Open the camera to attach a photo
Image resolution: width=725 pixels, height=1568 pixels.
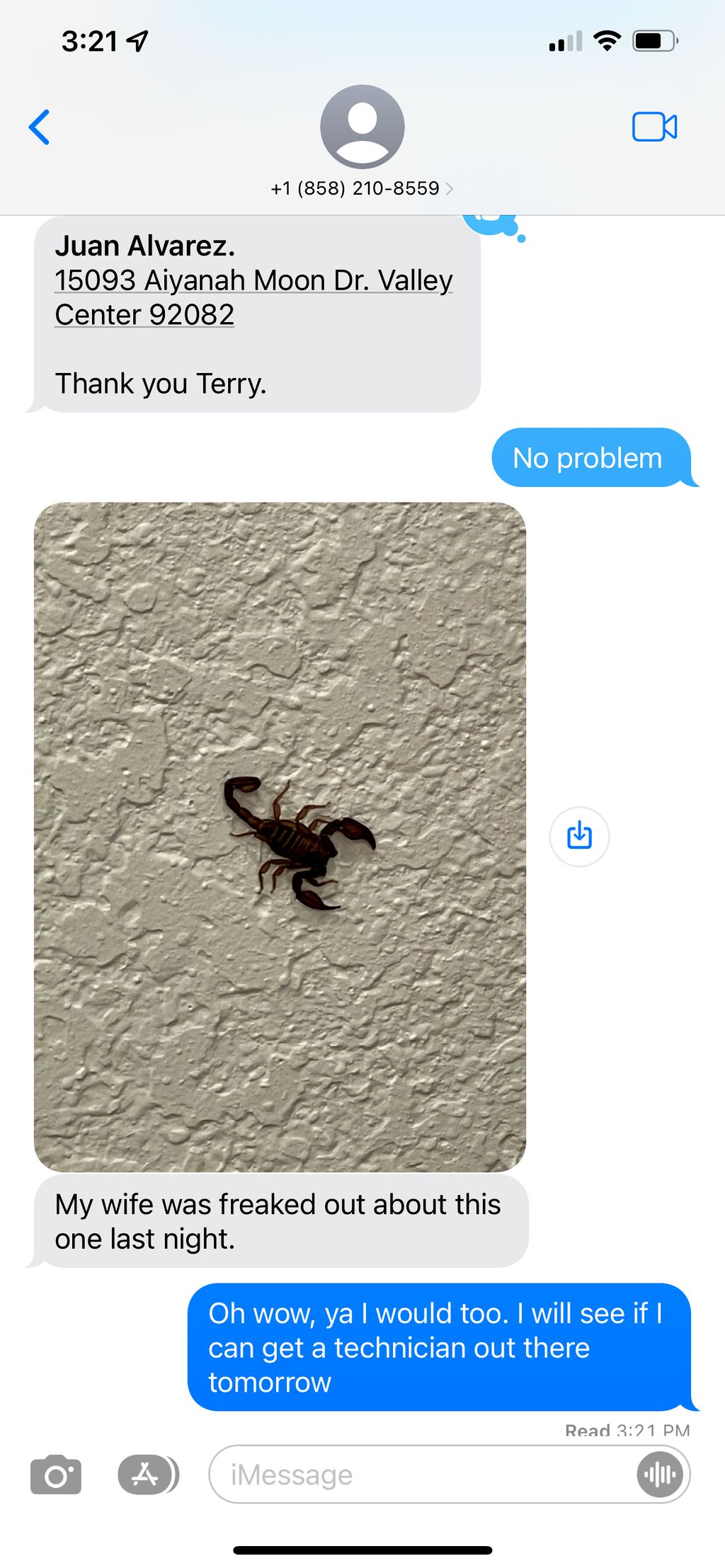(x=56, y=1475)
